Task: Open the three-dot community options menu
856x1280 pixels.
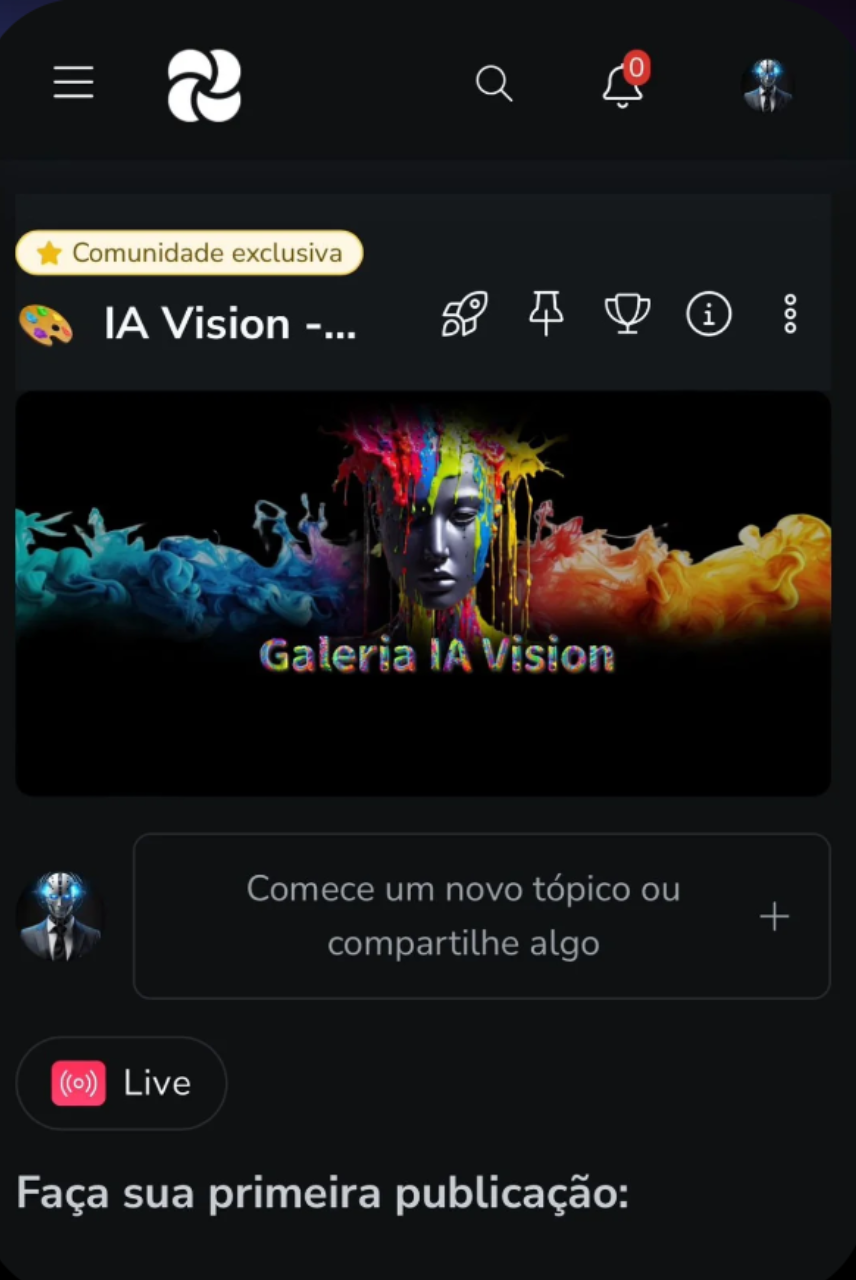Action: coord(789,314)
